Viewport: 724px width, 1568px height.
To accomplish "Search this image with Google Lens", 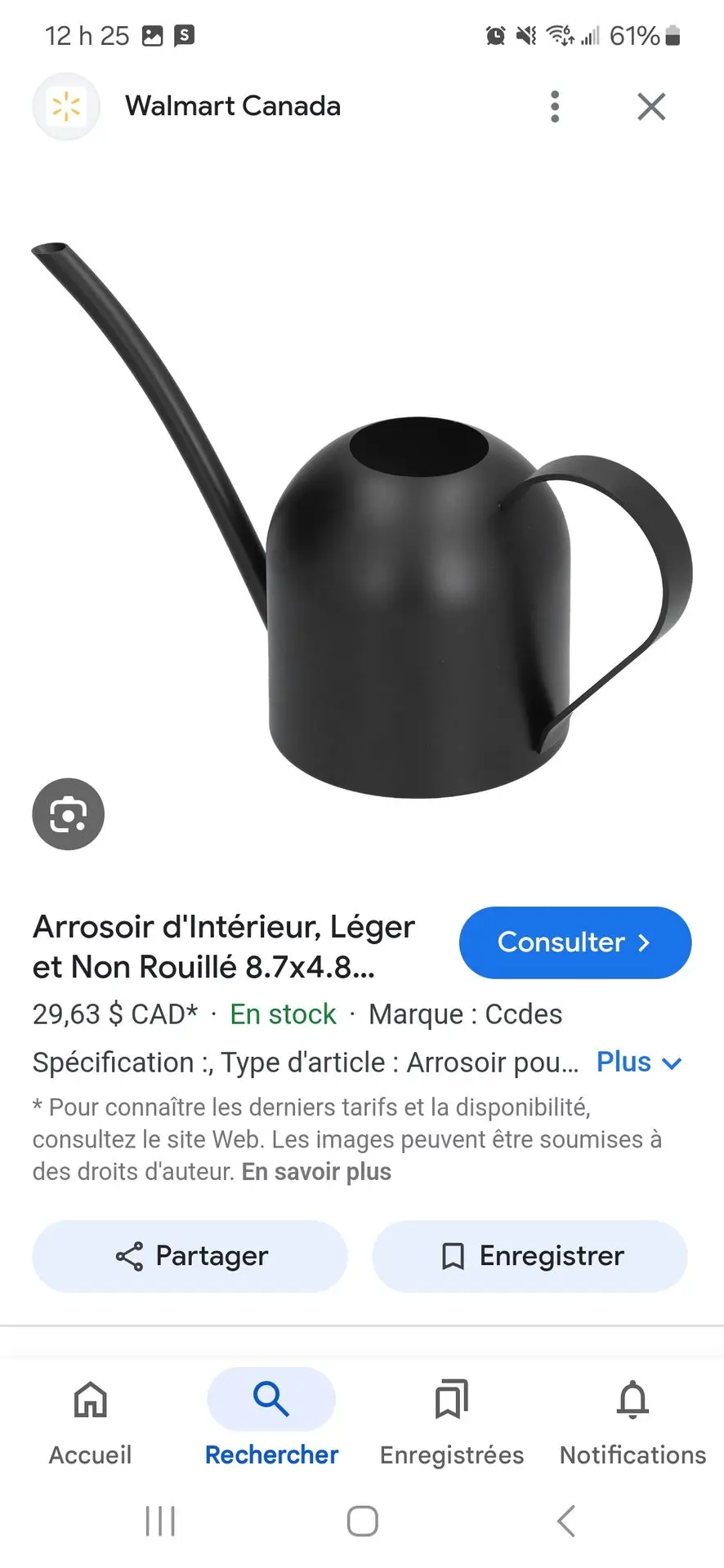I will point(69,814).
